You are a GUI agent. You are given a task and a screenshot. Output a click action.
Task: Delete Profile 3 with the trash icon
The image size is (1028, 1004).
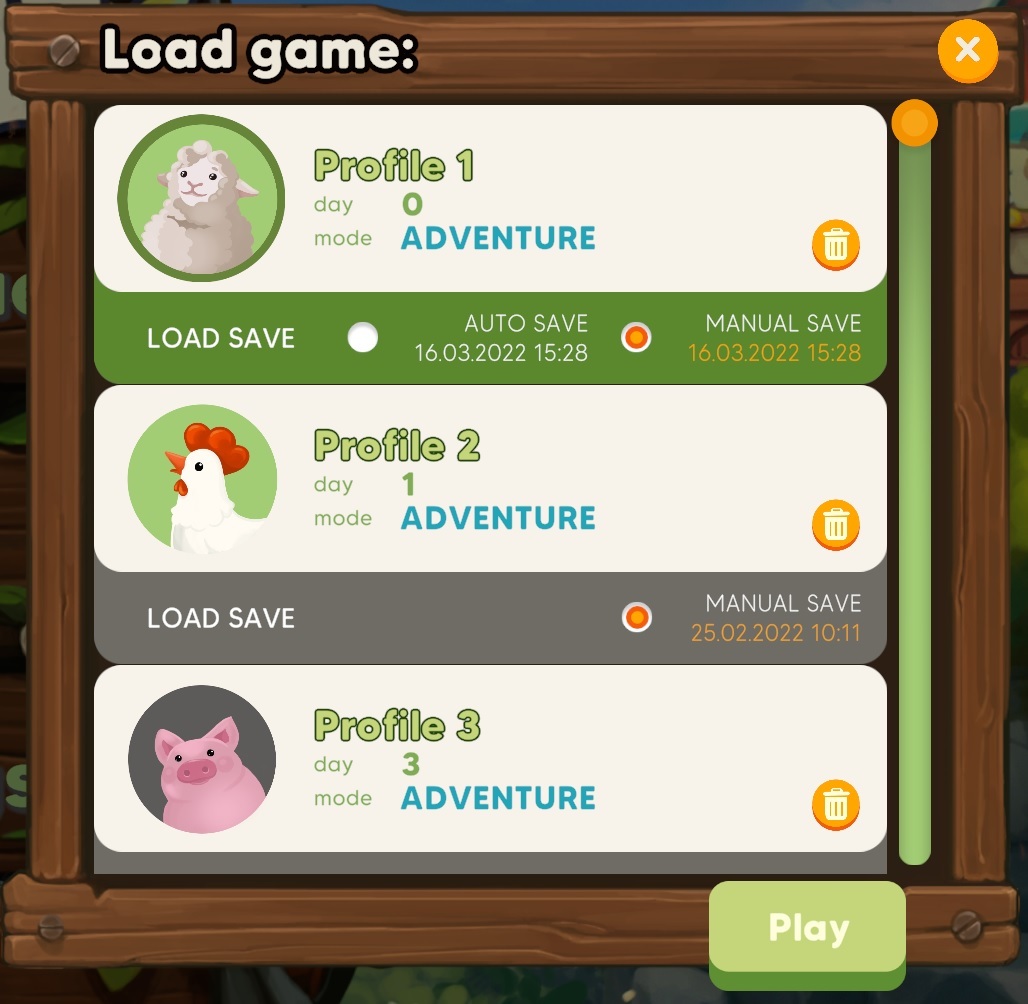coord(836,805)
